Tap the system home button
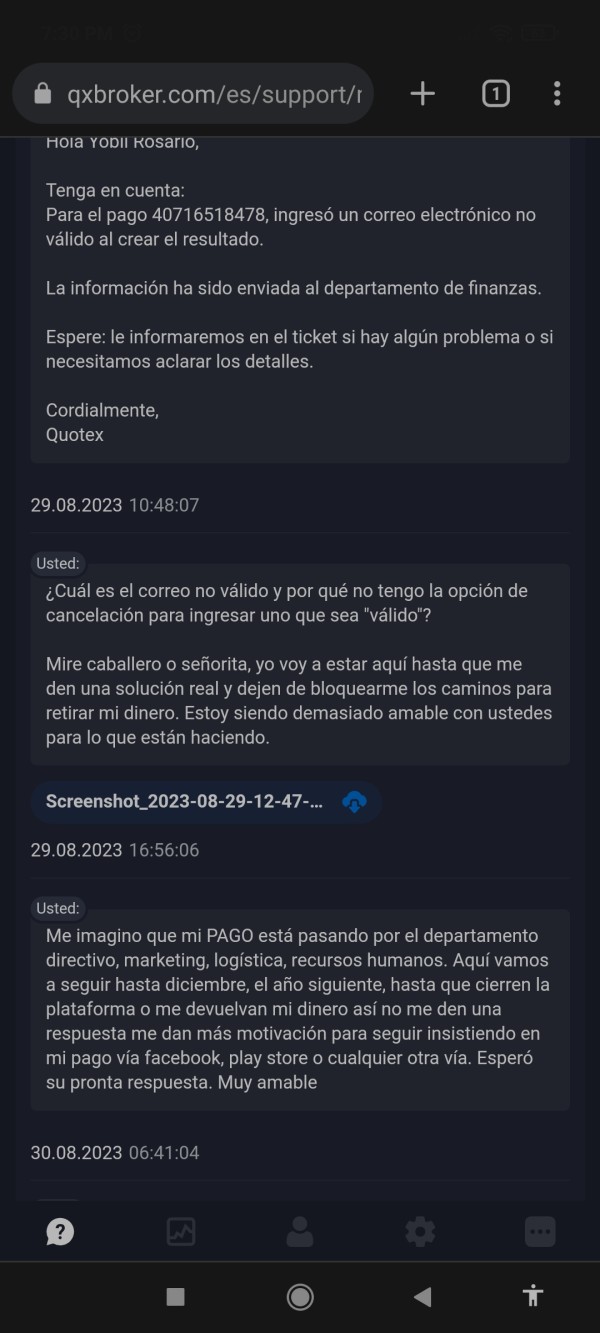The width and height of the screenshot is (600, 1333). [299, 1297]
